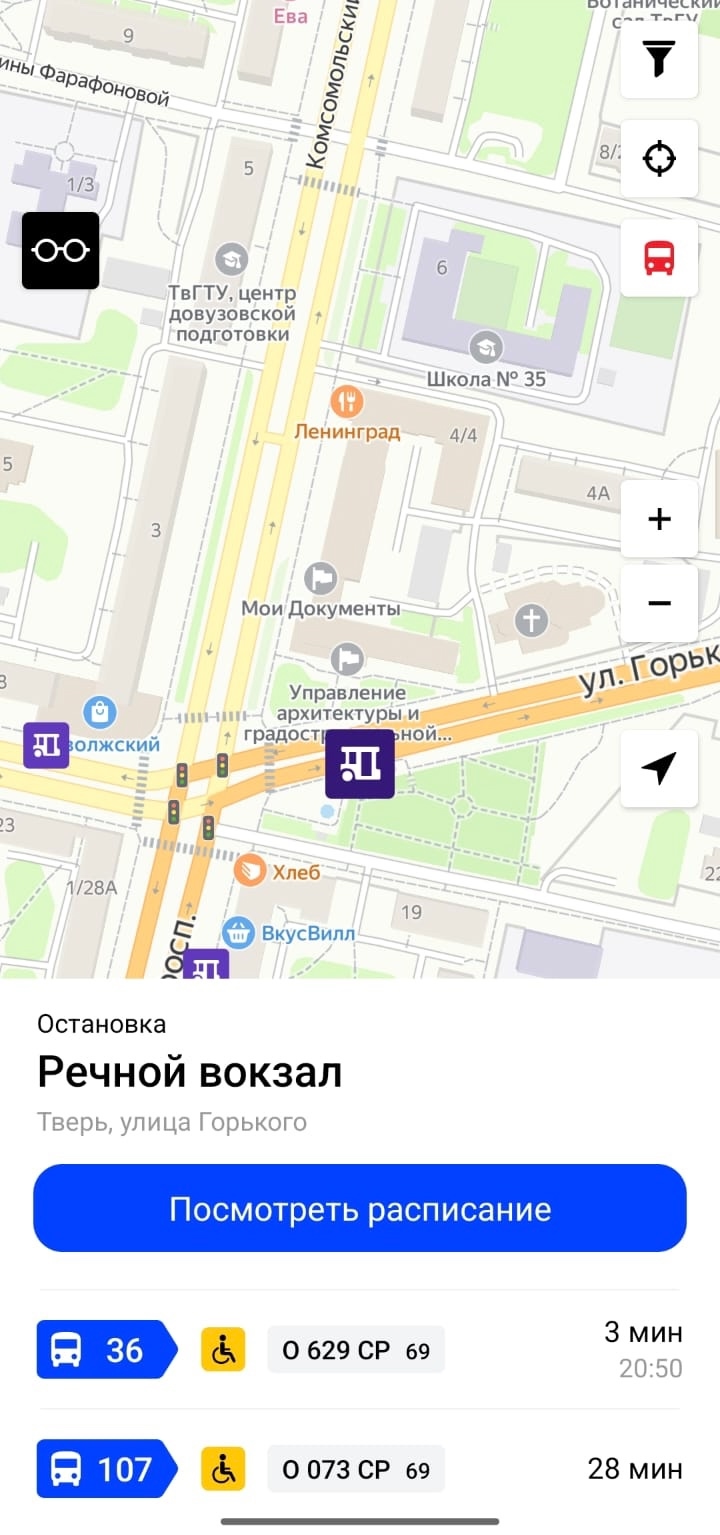Select the Речной вокзал stop marker
This screenshot has width=720, height=1535.
click(360, 764)
